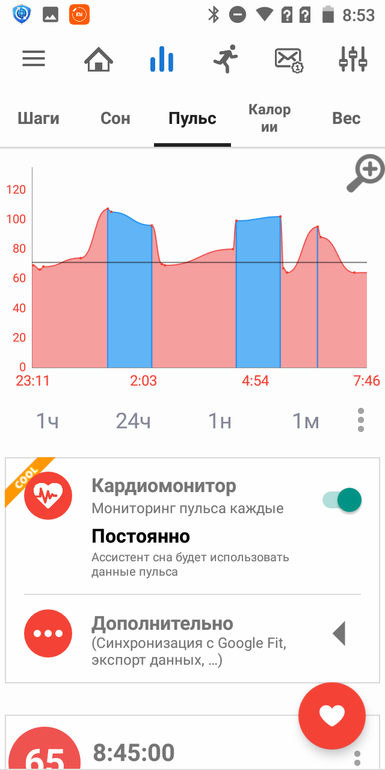
Task: Select the 1ч chart range
Action: tap(48, 421)
